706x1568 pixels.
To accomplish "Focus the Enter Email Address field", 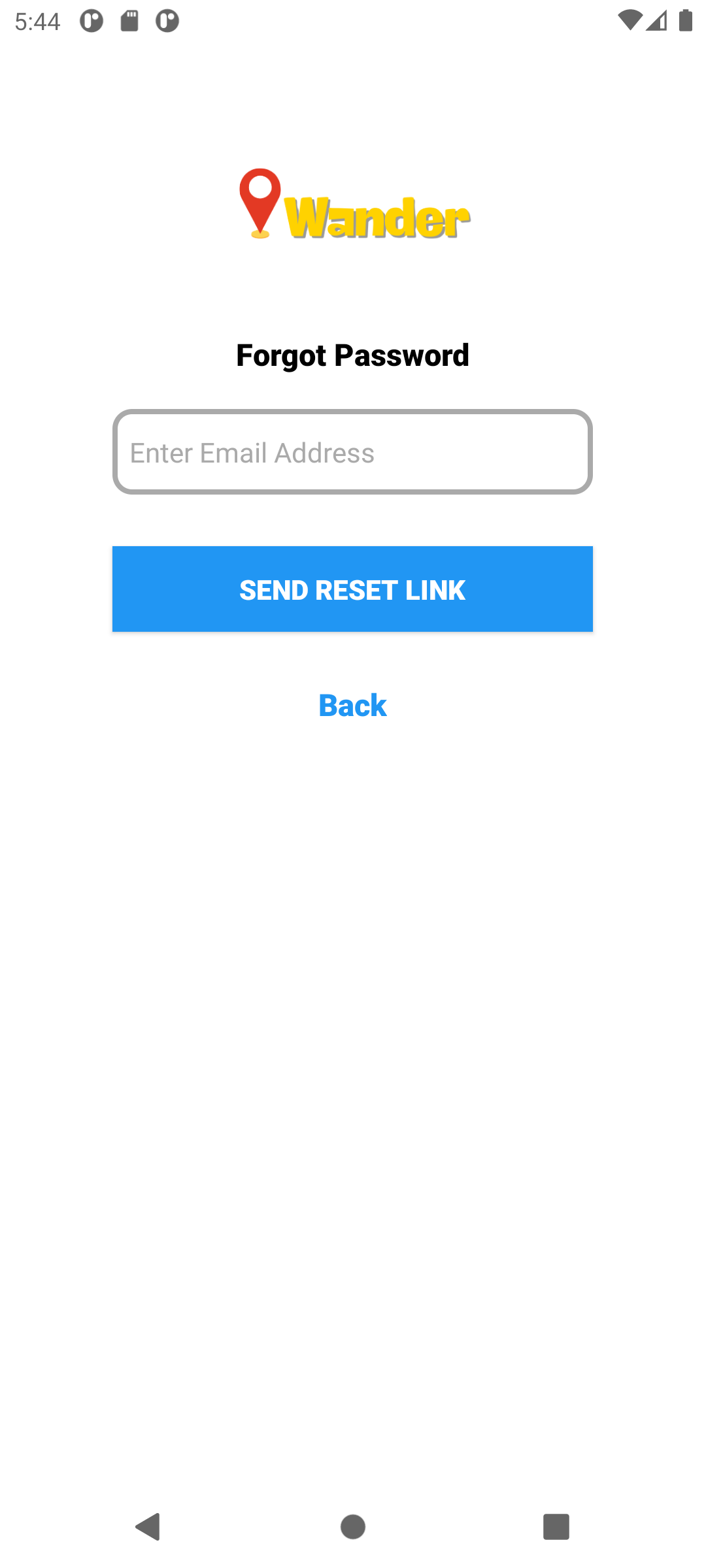I will tap(352, 452).
